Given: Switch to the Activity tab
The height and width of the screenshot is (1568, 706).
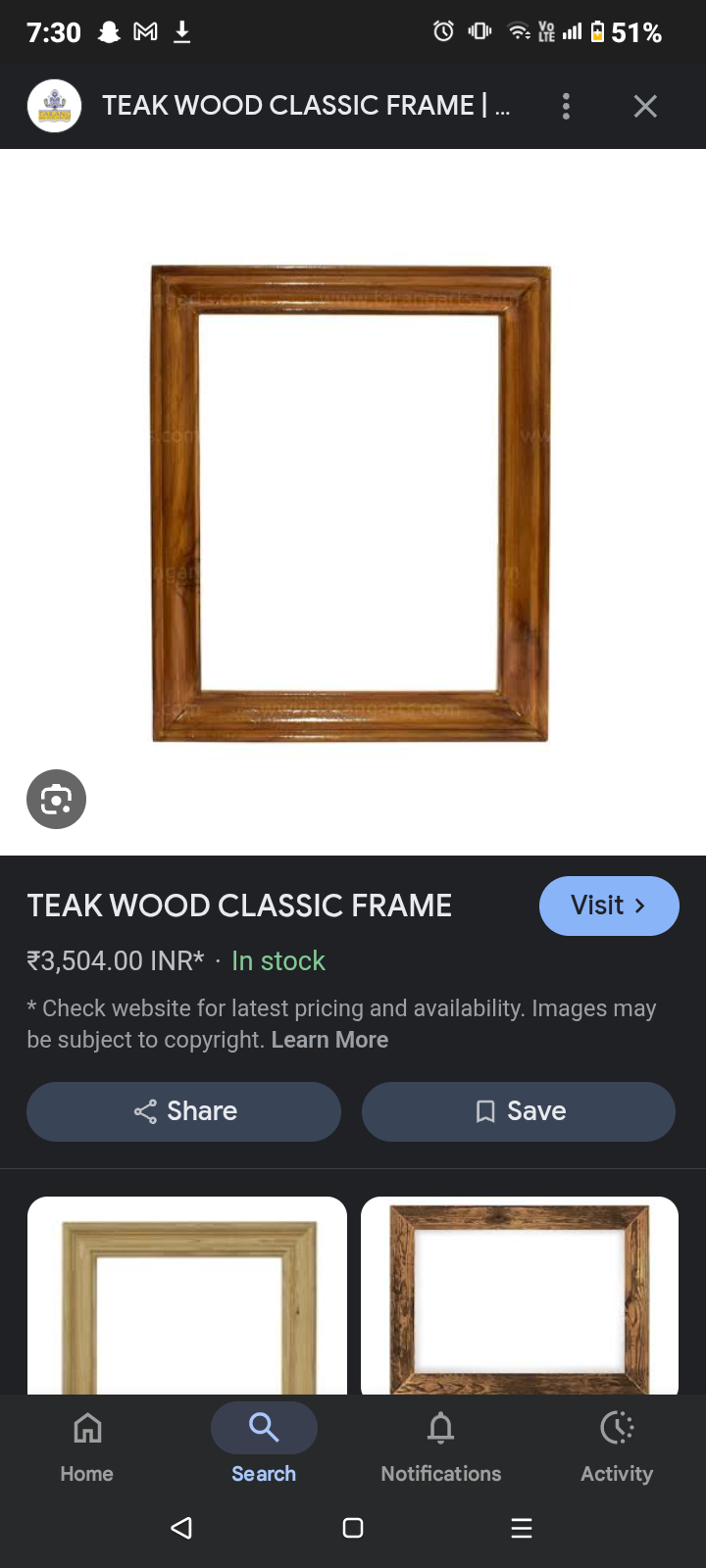Looking at the screenshot, I should point(617,1446).
